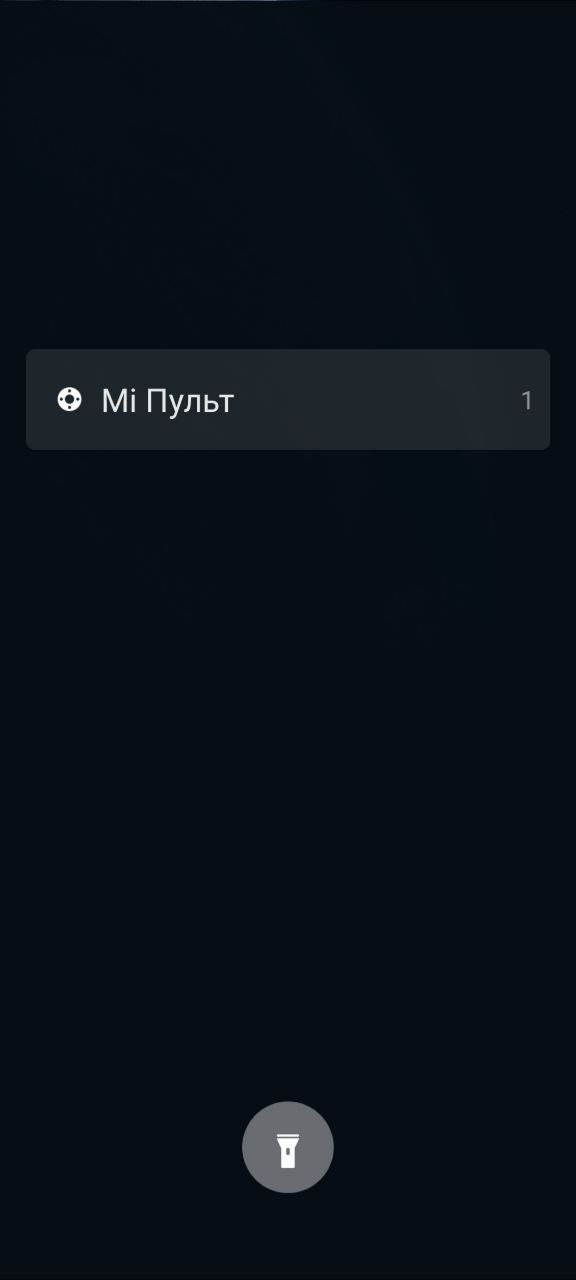Toggle the flashlight button
576x1280 pixels.
pyautogui.click(x=288, y=1147)
